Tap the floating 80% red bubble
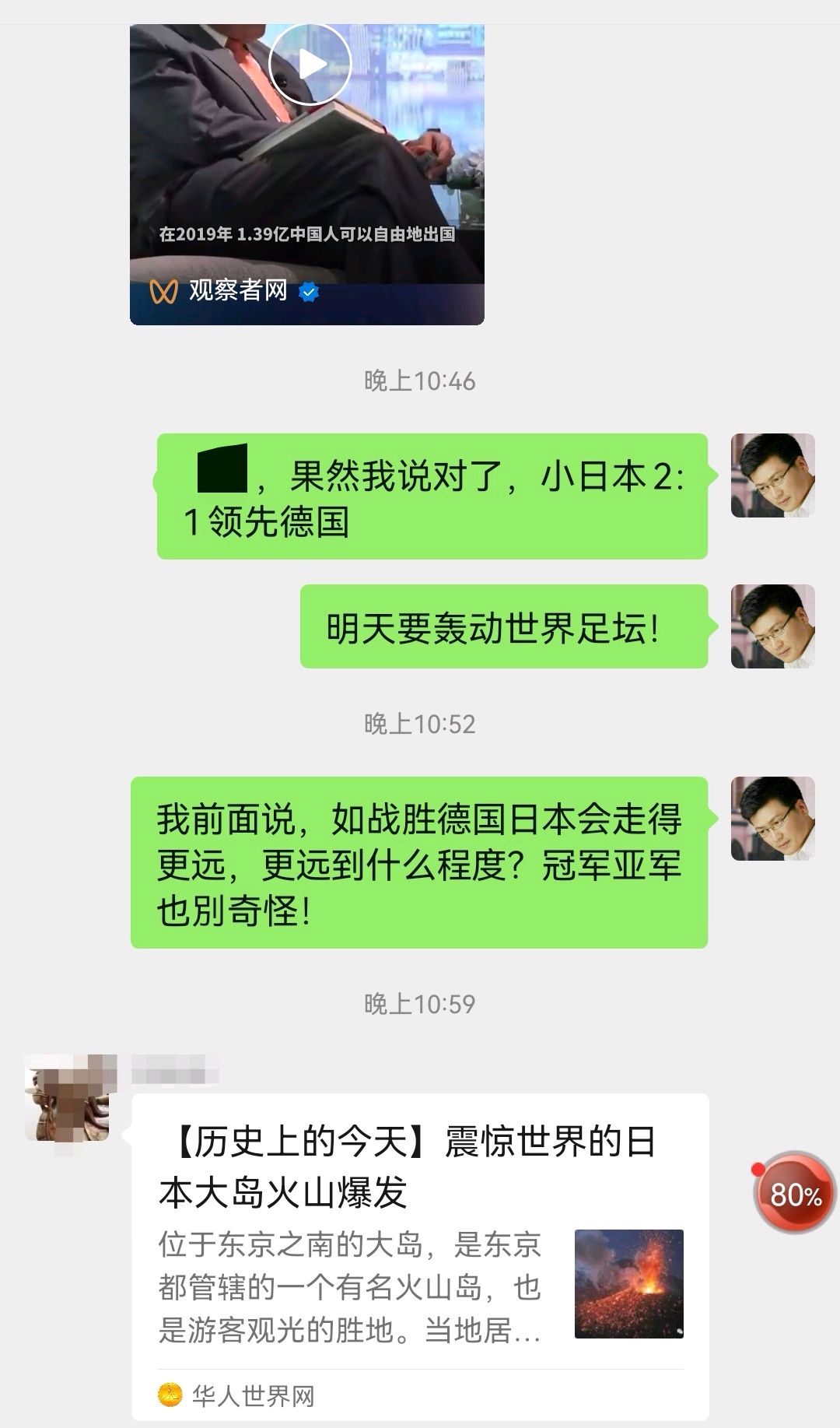840x1428 pixels. pyautogui.click(x=794, y=1194)
